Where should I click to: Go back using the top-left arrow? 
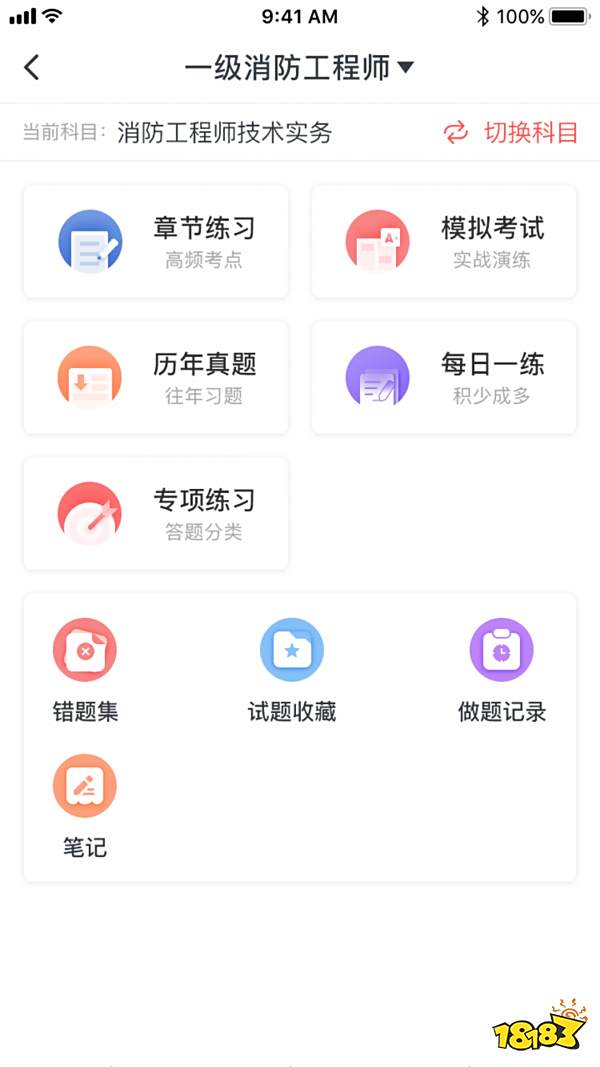coord(31,68)
